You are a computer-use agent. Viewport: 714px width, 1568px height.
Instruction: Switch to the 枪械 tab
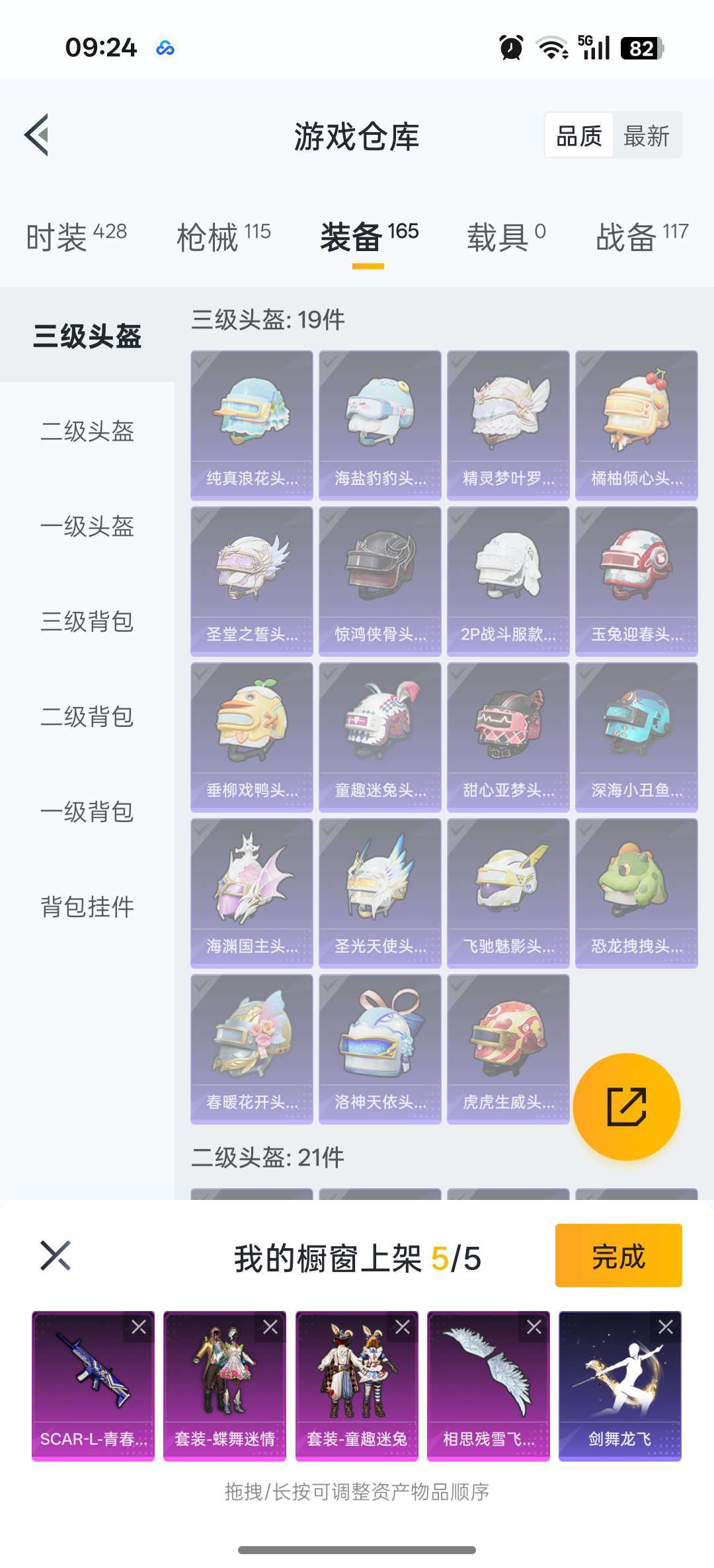pos(223,237)
